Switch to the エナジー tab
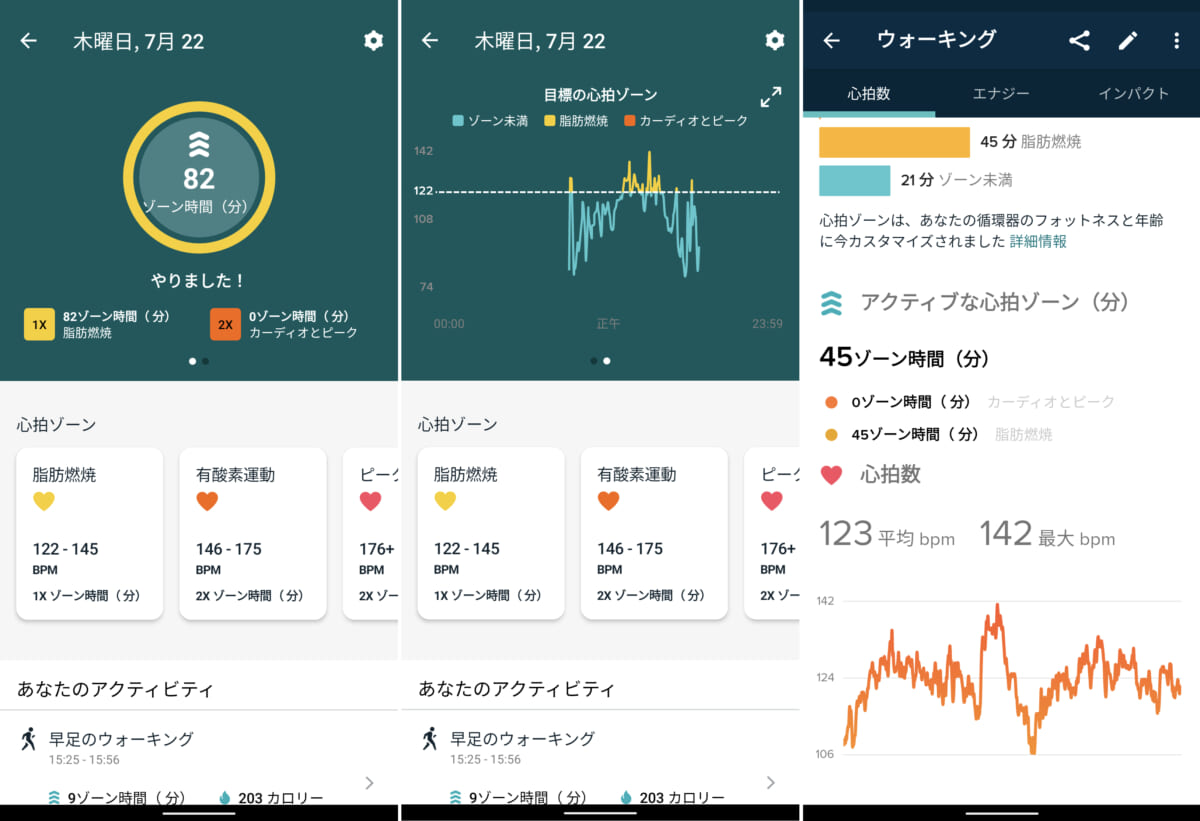The height and width of the screenshot is (821, 1200). tap(1000, 93)
